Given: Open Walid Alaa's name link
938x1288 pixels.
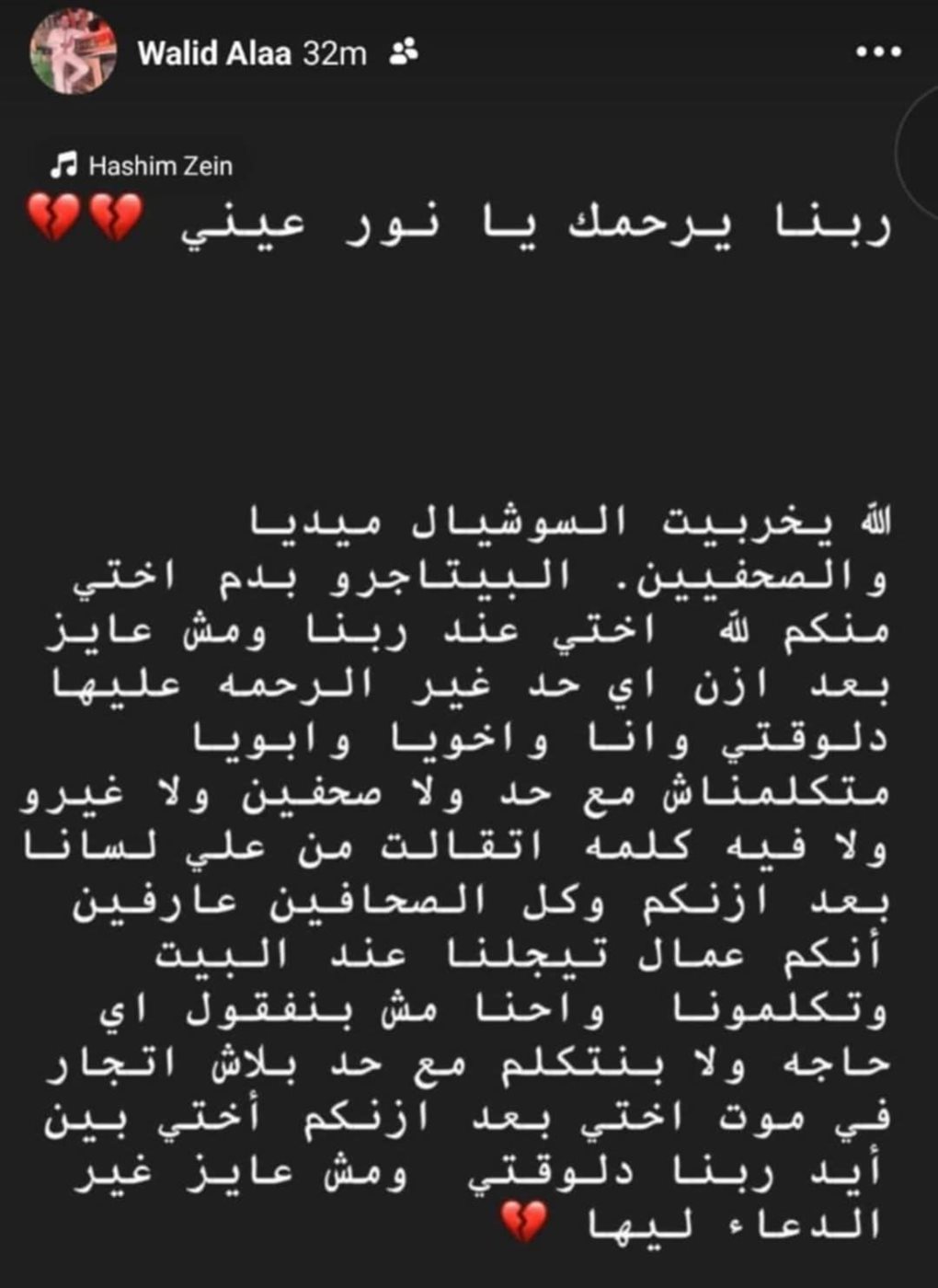Looking at the screenshot, I should pyautogui.click(x=214, y=53).
